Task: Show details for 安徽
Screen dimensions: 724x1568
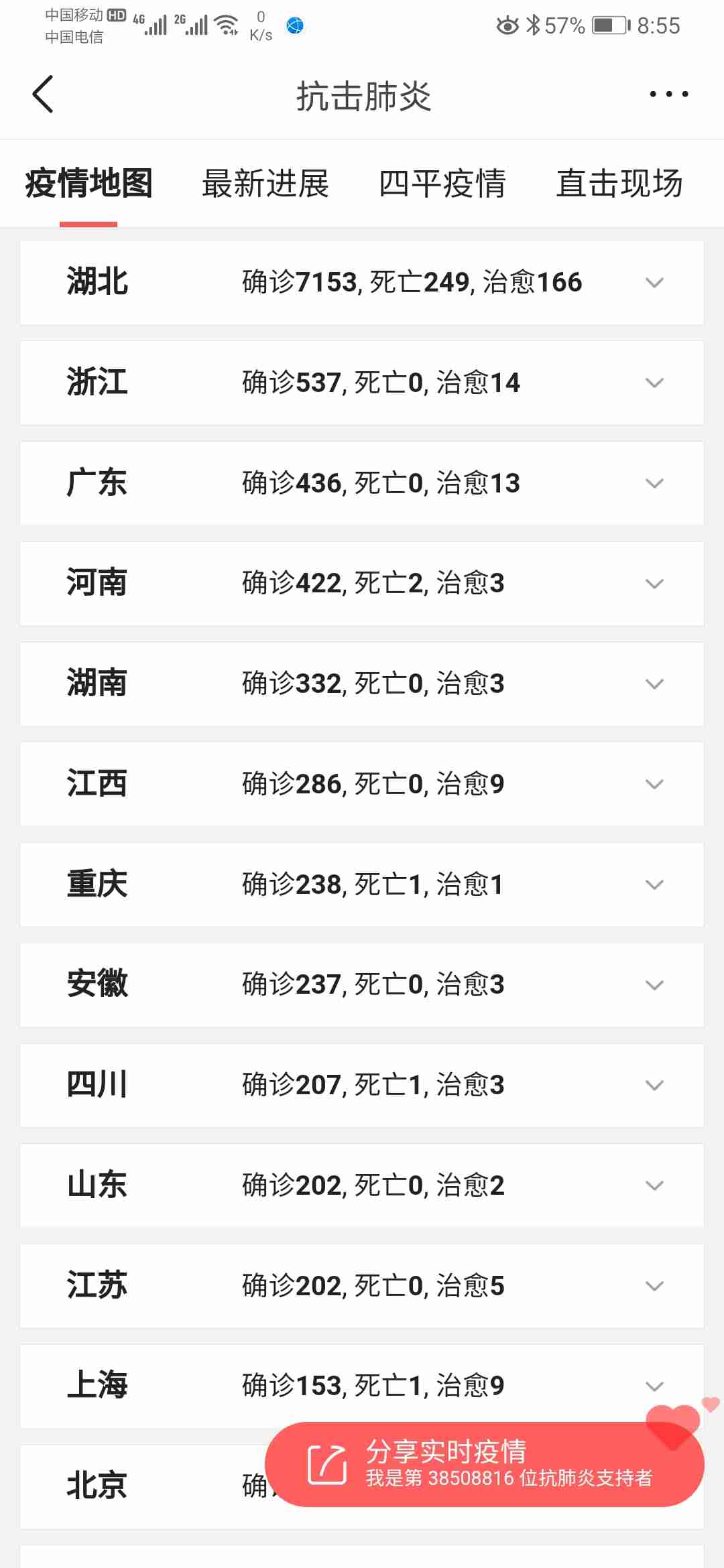Action: tap(654, 985)
